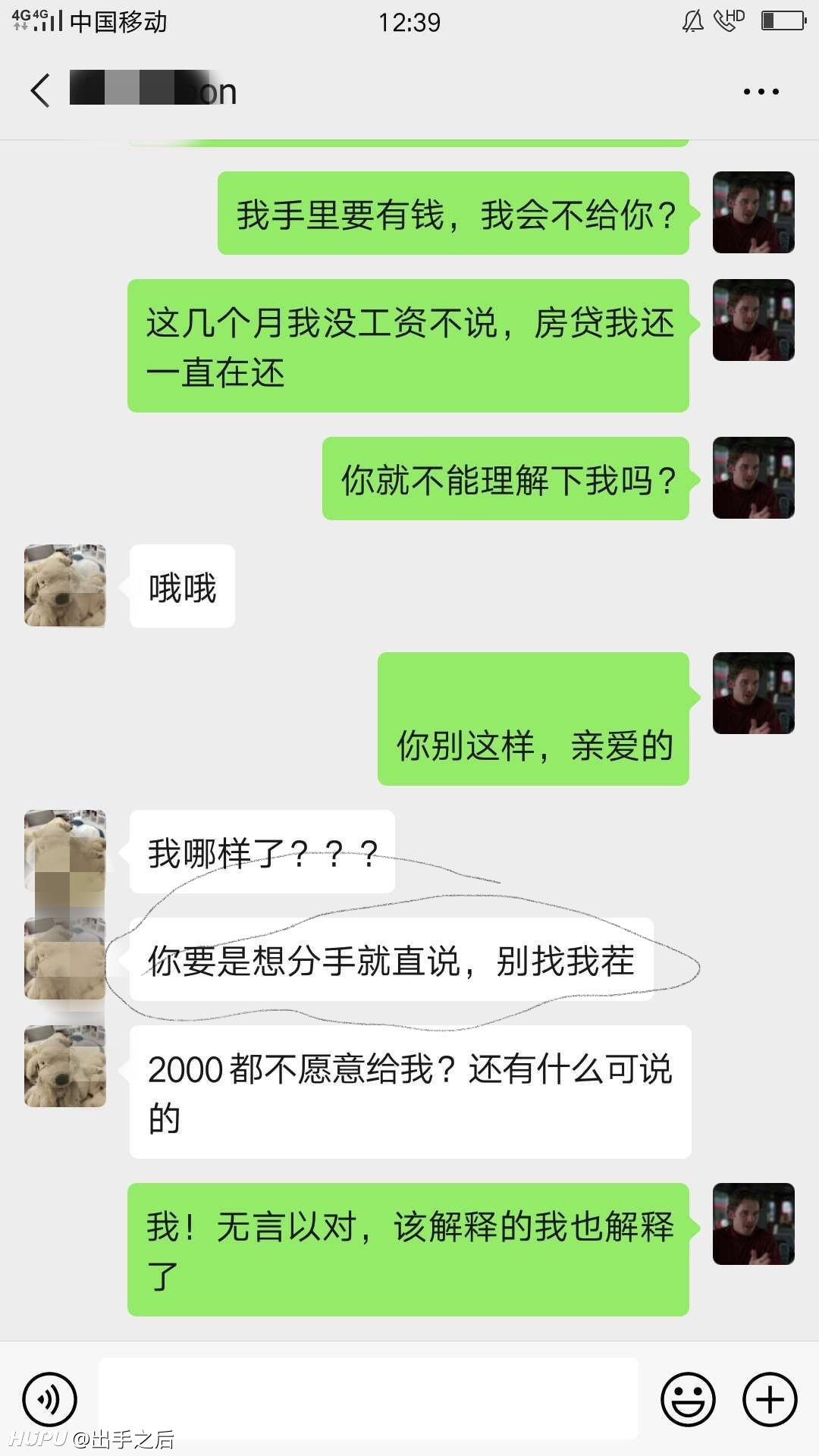Go back to the chat list
The width and height of the screenshot is (819, 1456).
[x=40, y=91]
